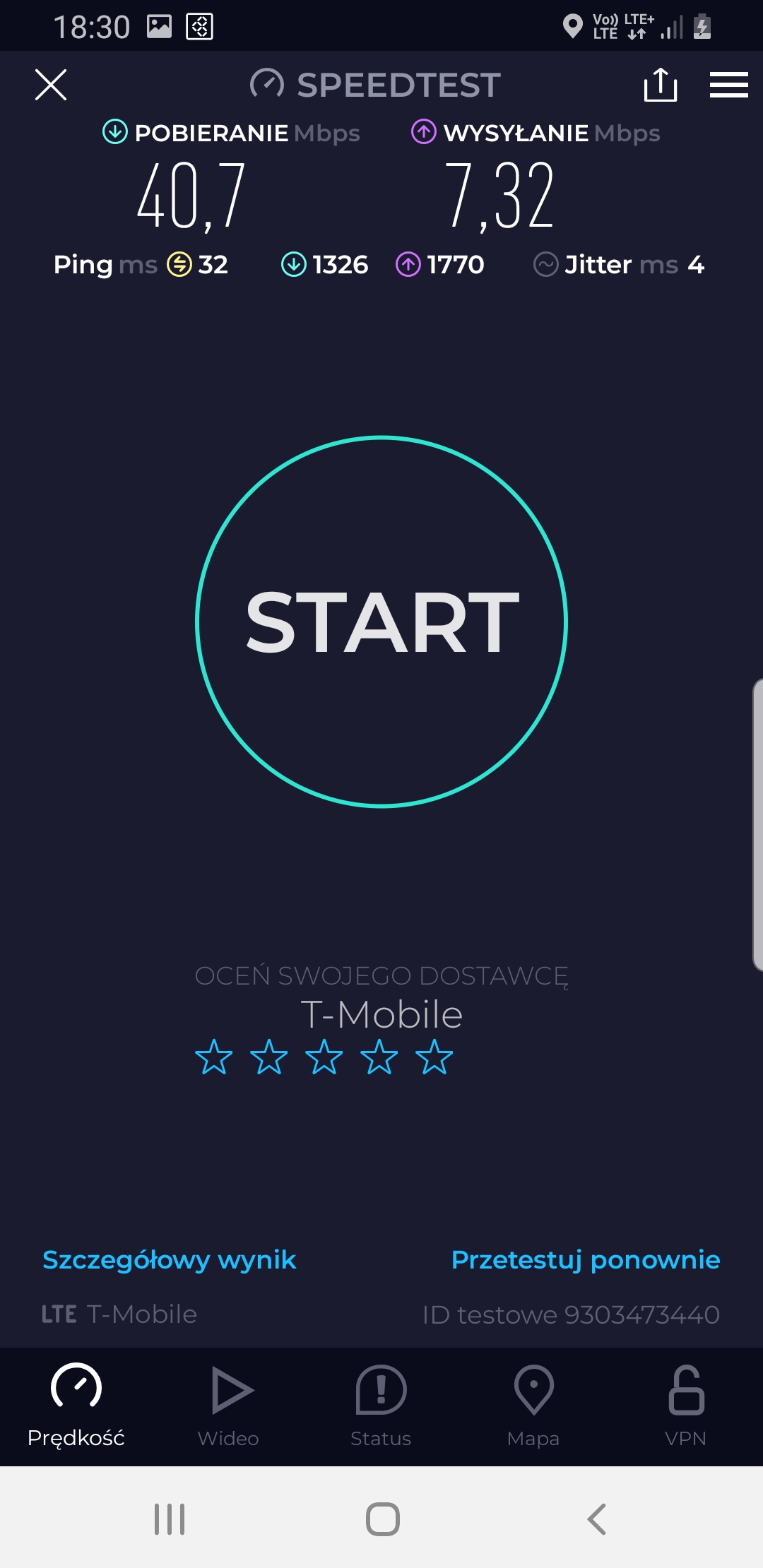Rate T-Mobile with five stars
This screenshot has width=763, height=1568.
coord(434,1057)
